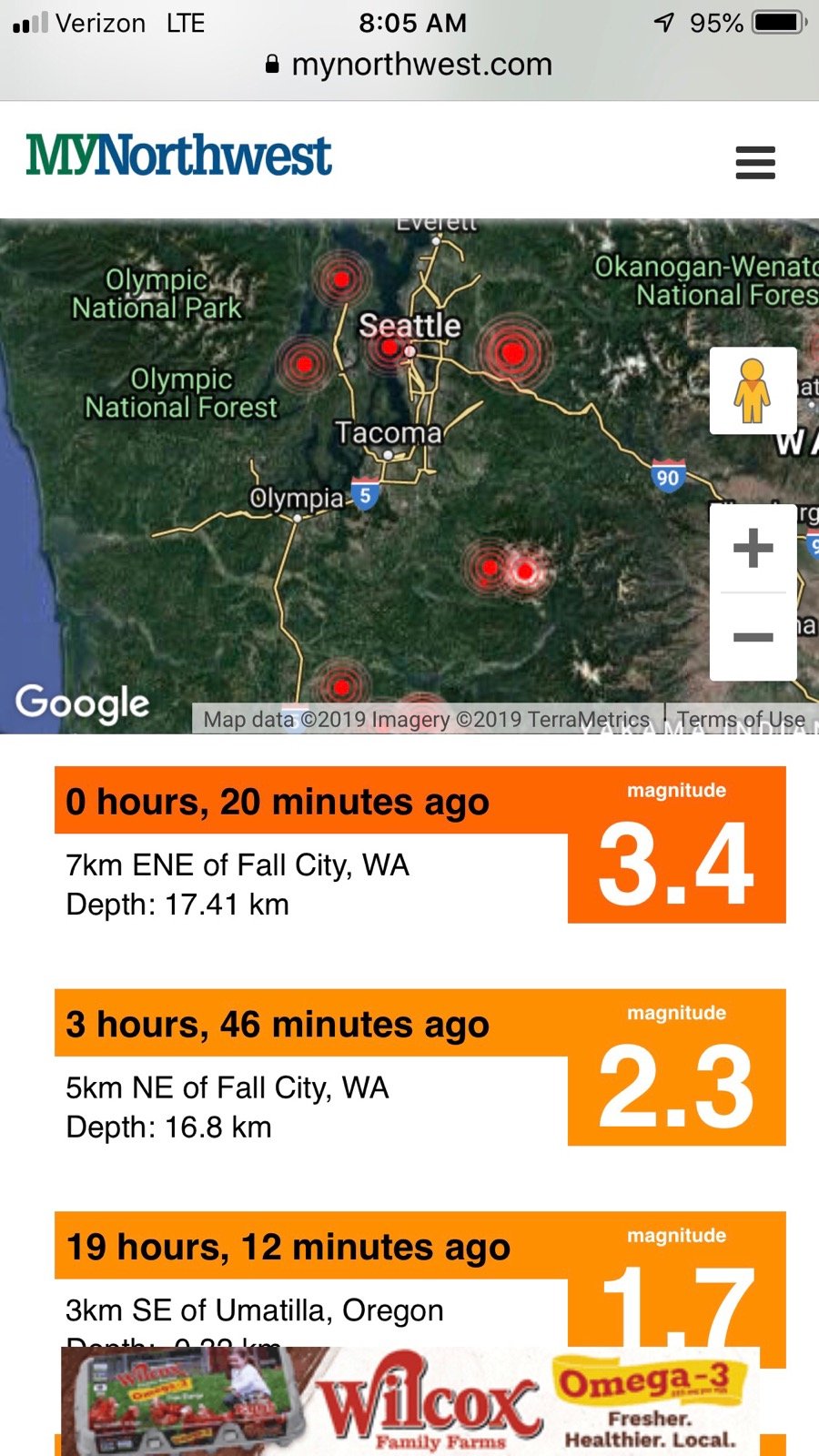Open the Wilcox Family Farms ad banner
819x1456 pixels.
click(409, 1401)
